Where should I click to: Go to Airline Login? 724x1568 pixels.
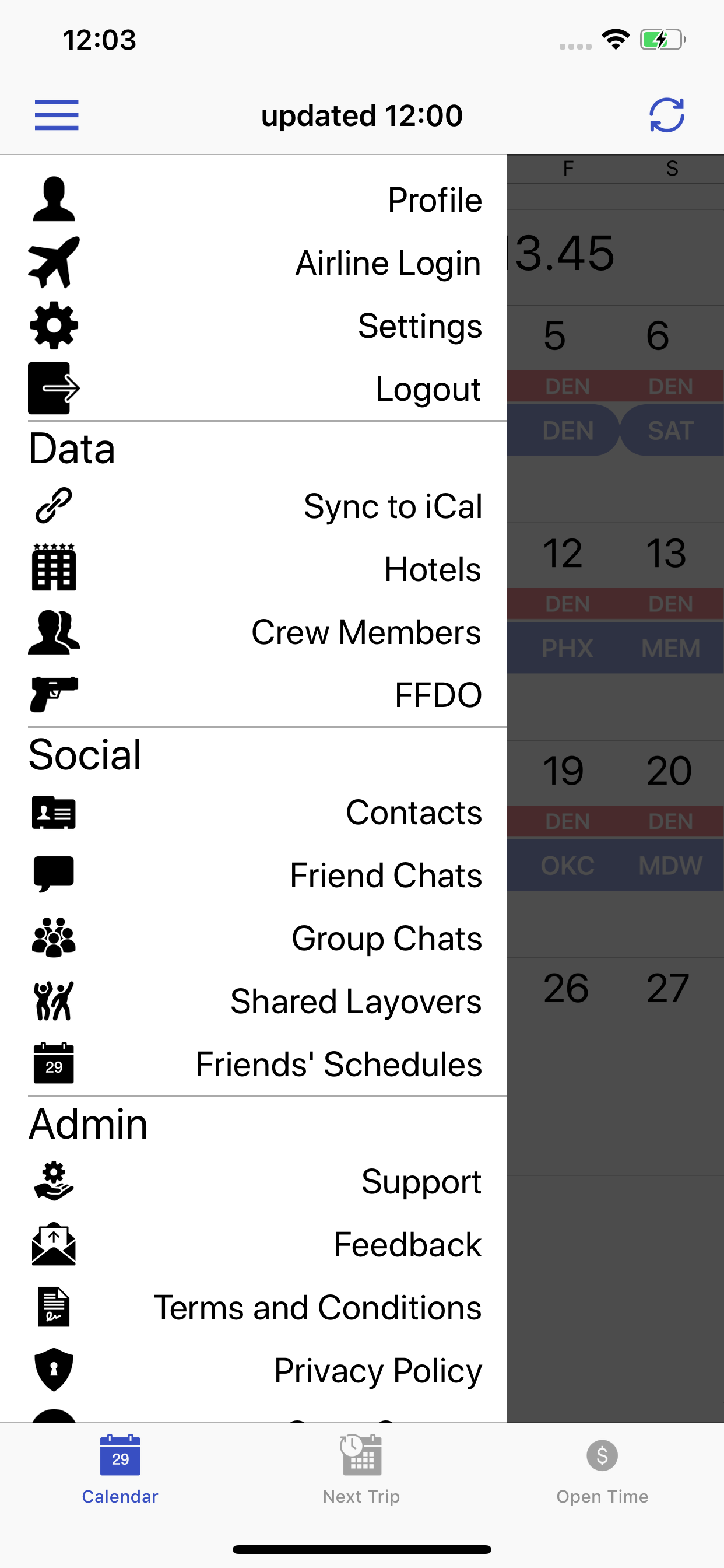[x=254, y=262]
